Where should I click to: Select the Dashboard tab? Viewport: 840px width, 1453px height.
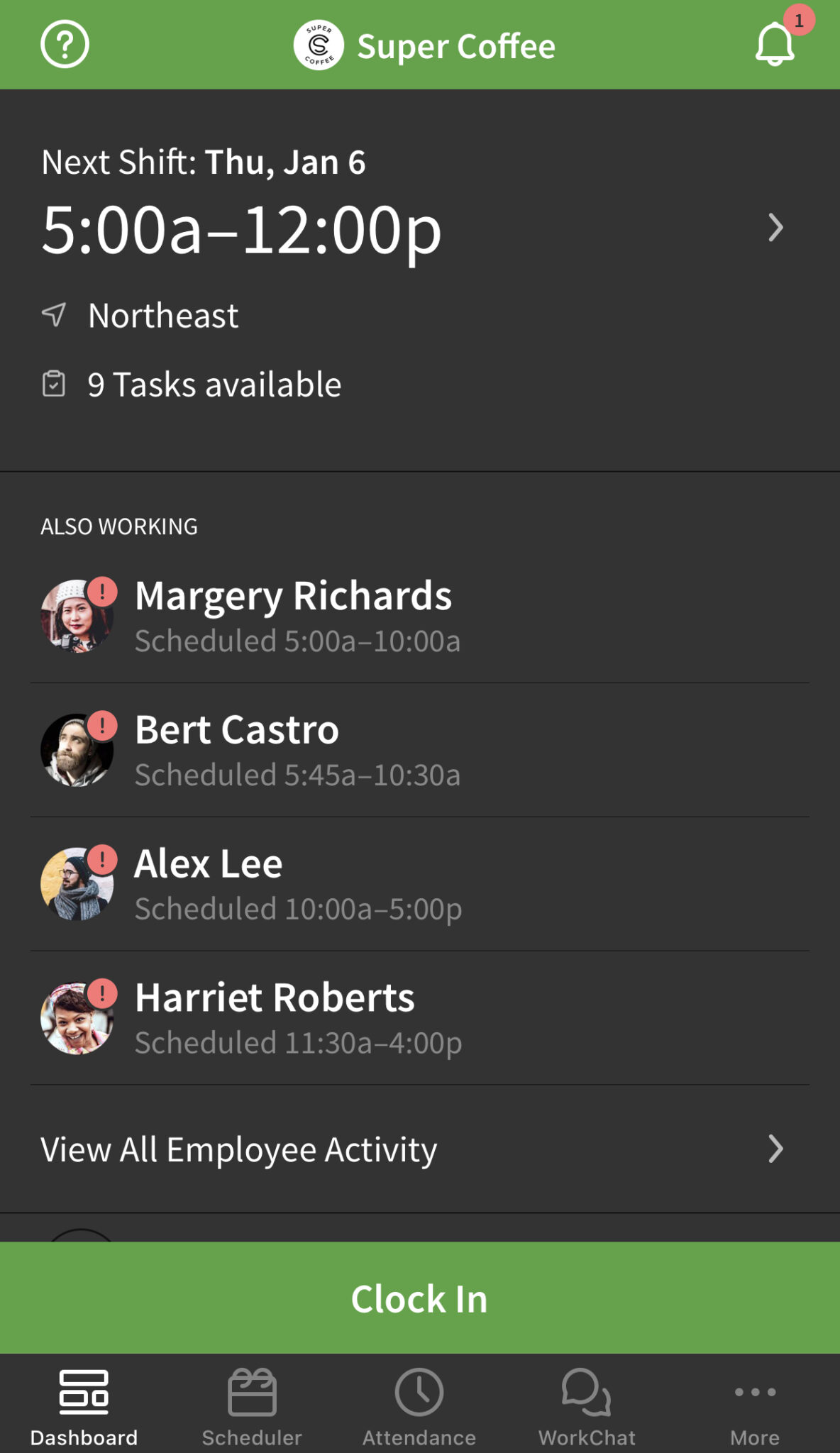(84, 1406)
